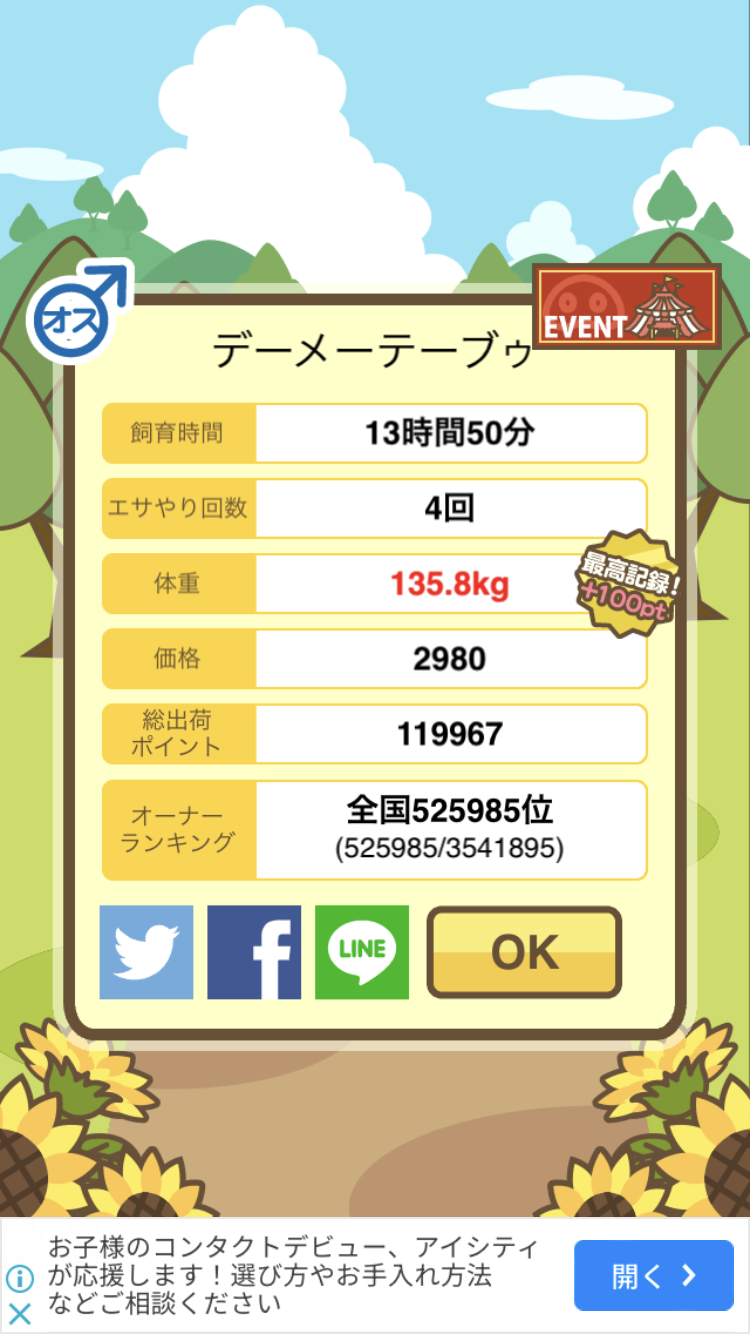Open the EVENT banner
This screenshot has height=1334, width=750.
(626, 306)
